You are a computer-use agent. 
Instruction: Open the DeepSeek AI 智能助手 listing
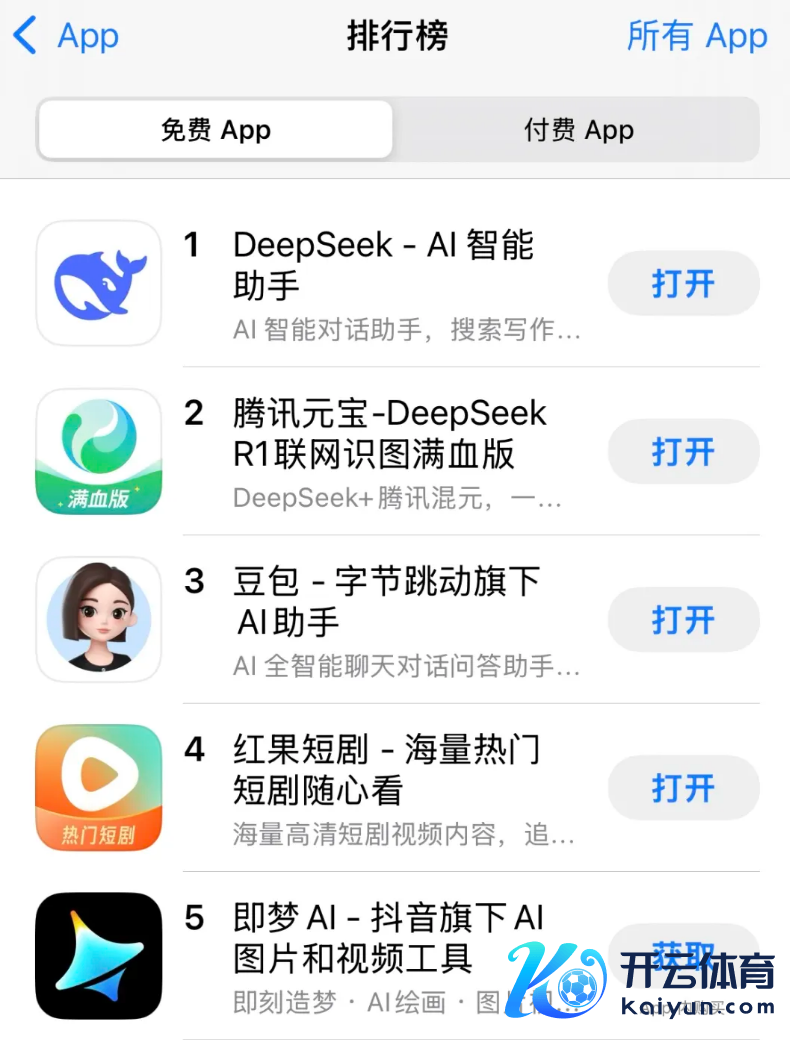pos(383,264)
